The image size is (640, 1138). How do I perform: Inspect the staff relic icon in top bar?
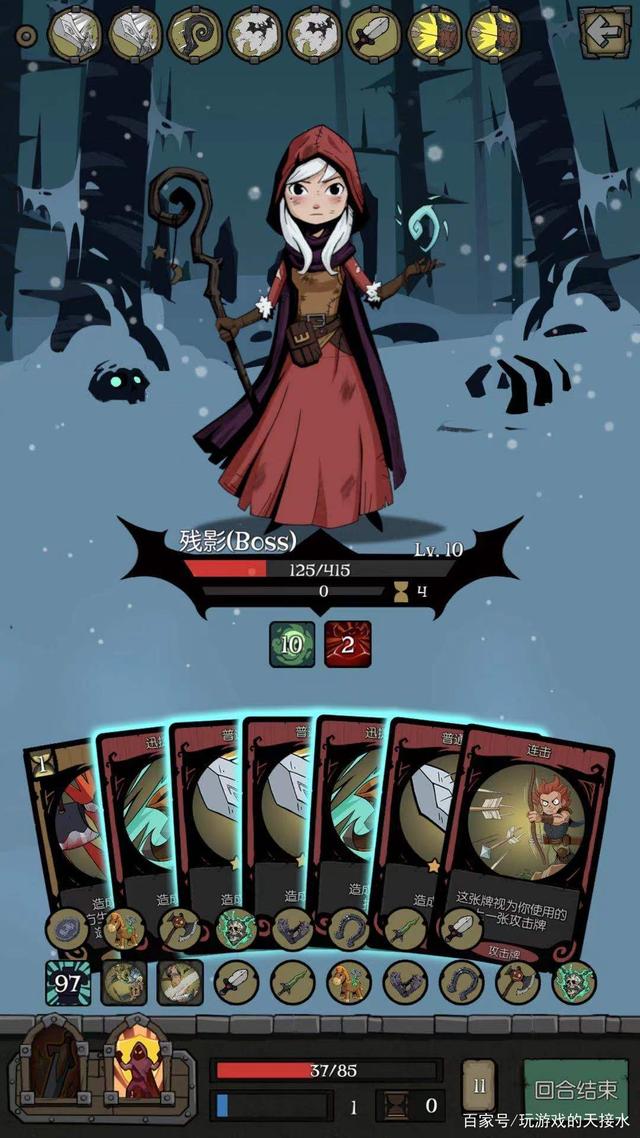(194, 34)
